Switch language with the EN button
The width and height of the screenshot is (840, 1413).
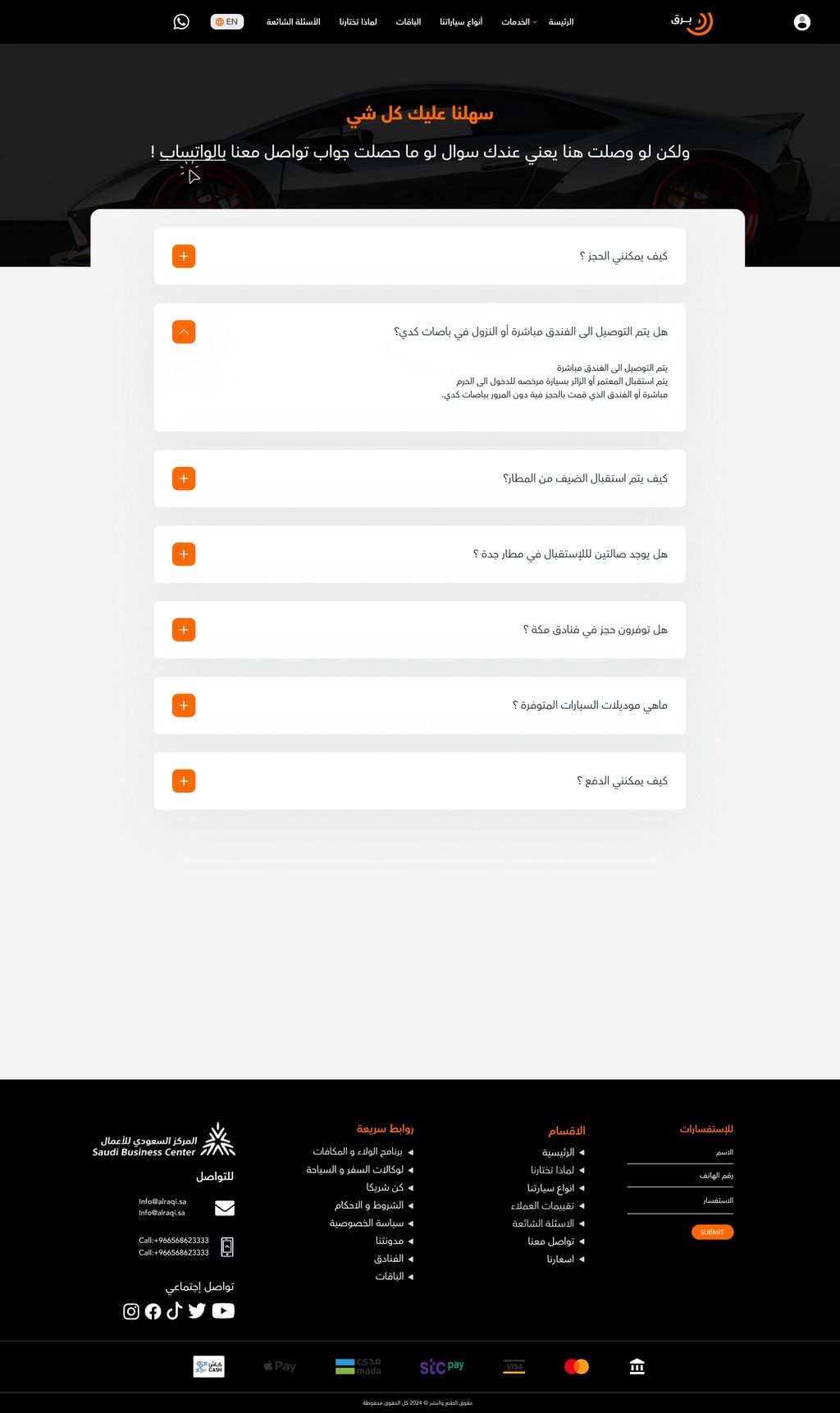point(227,22)
